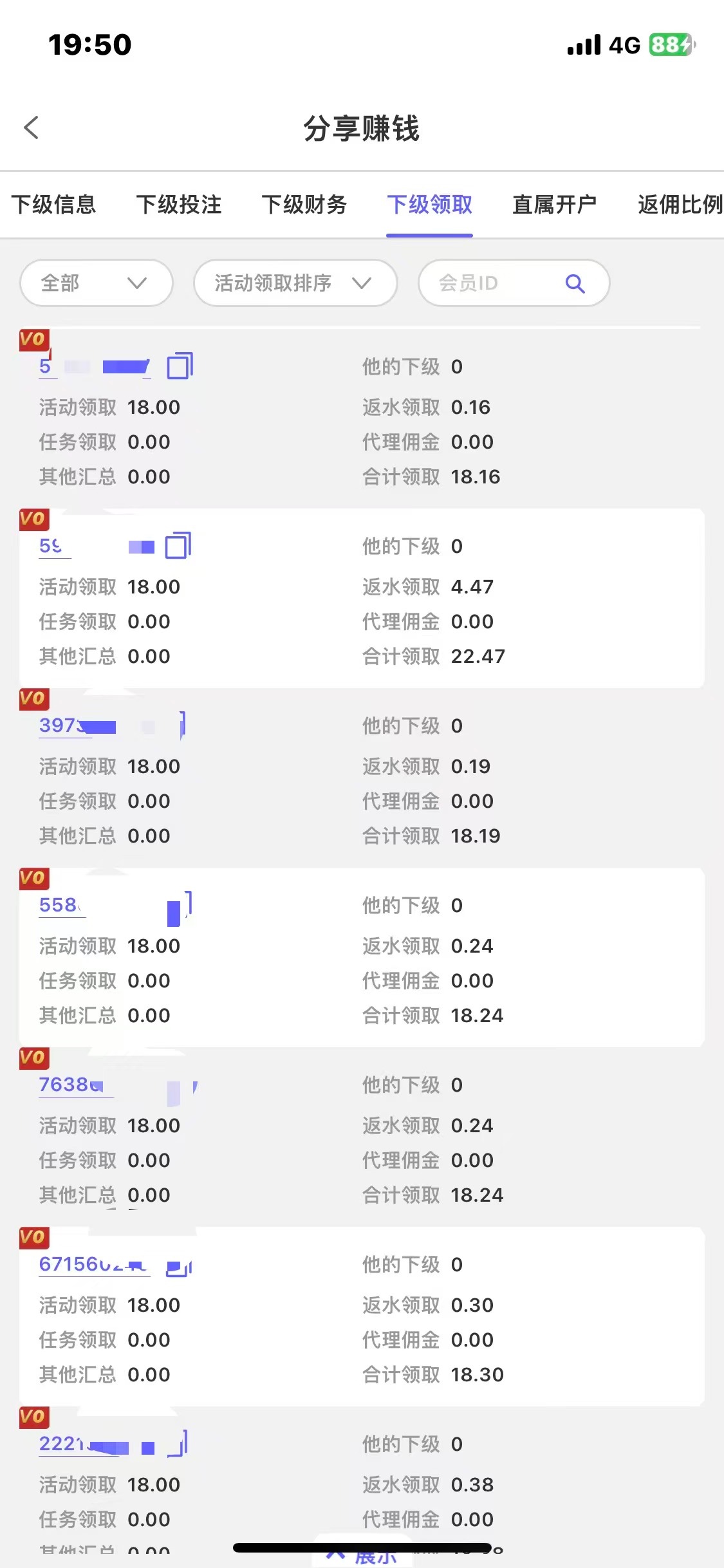724x1568 pixels.
Task: Switch to the 下级信息 tab
Action: pos(53,205)
